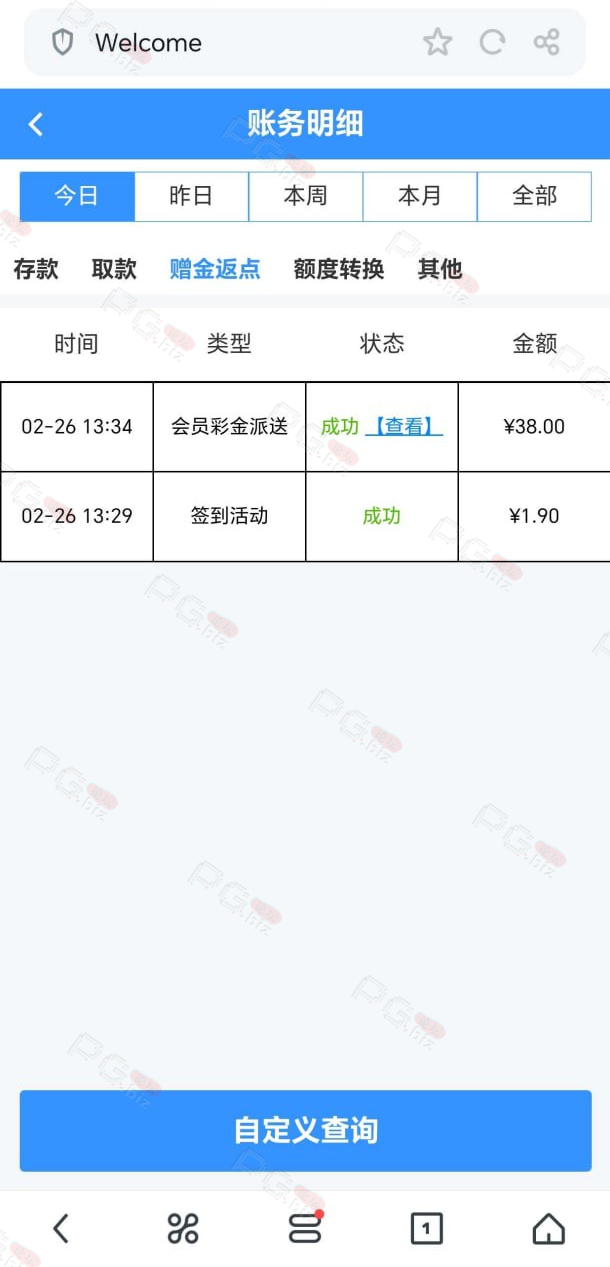Share the current page

click(x=546, y=42)
